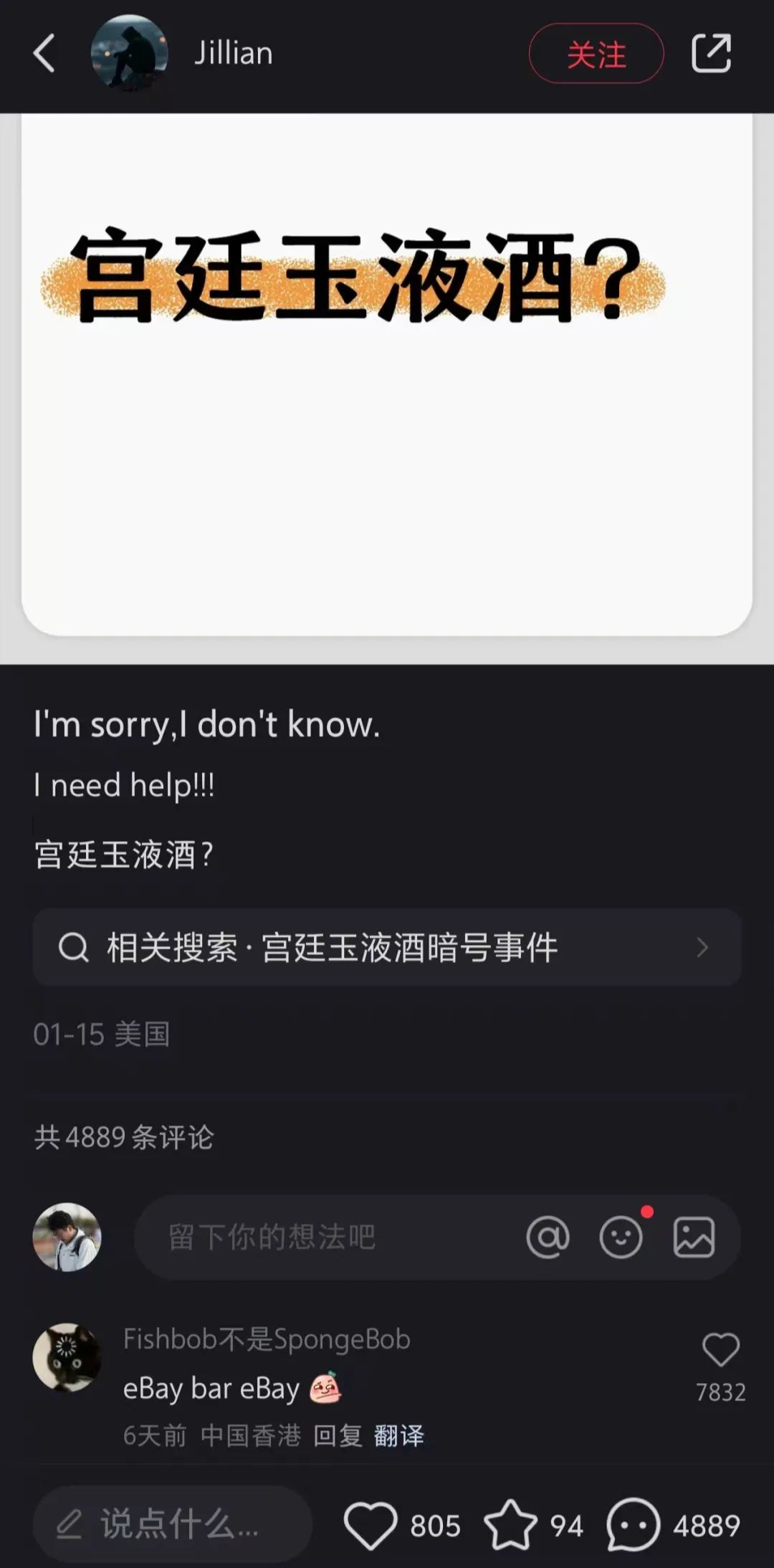774x1568 pixels.
Task: Share this post via top-right icon
Action: click(711, 53)
